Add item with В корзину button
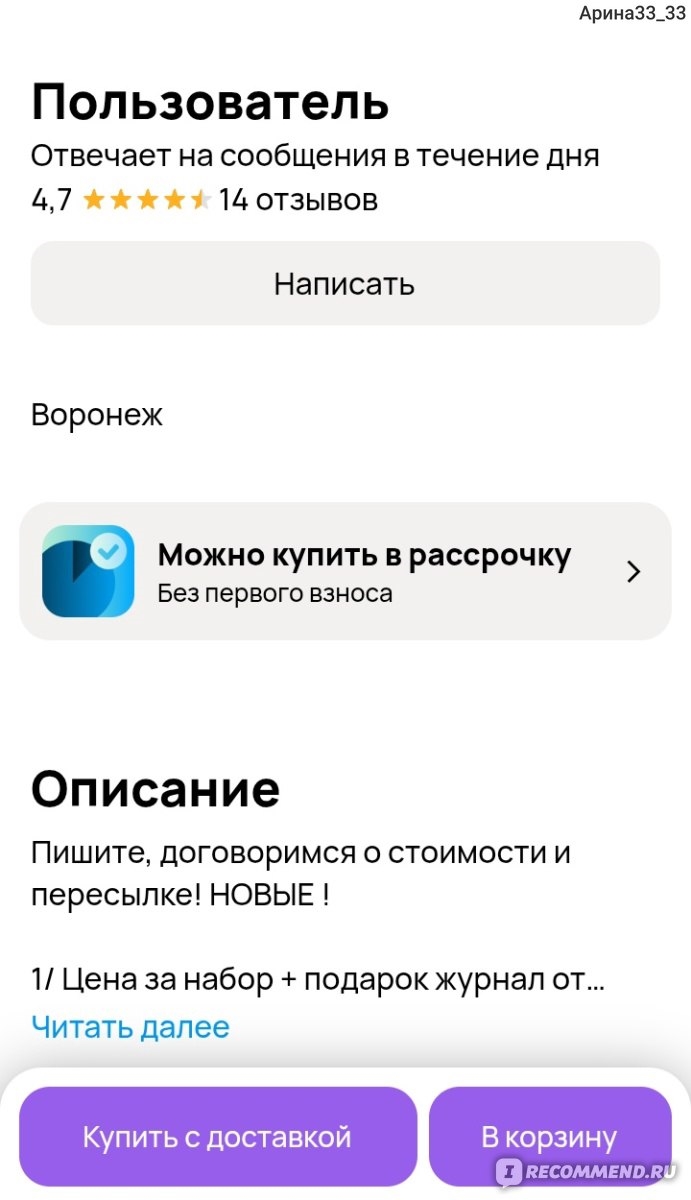691x1200 pixels. coord(549,1137)
